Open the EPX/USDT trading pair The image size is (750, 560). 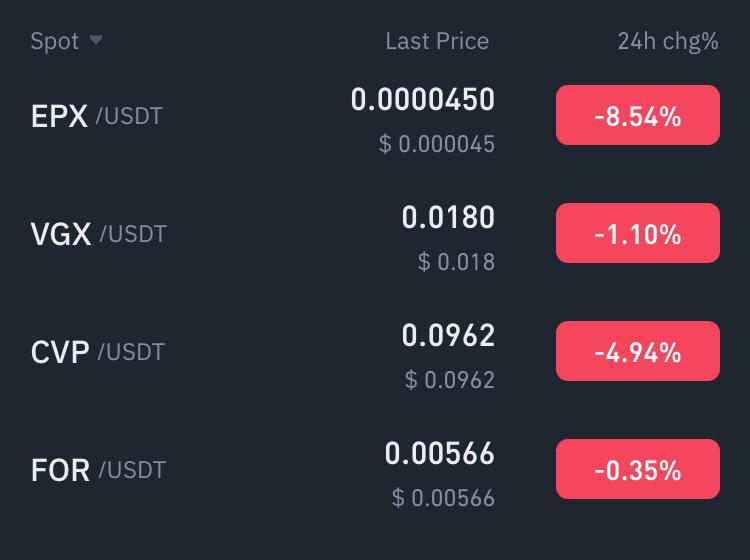pos(97,116)
